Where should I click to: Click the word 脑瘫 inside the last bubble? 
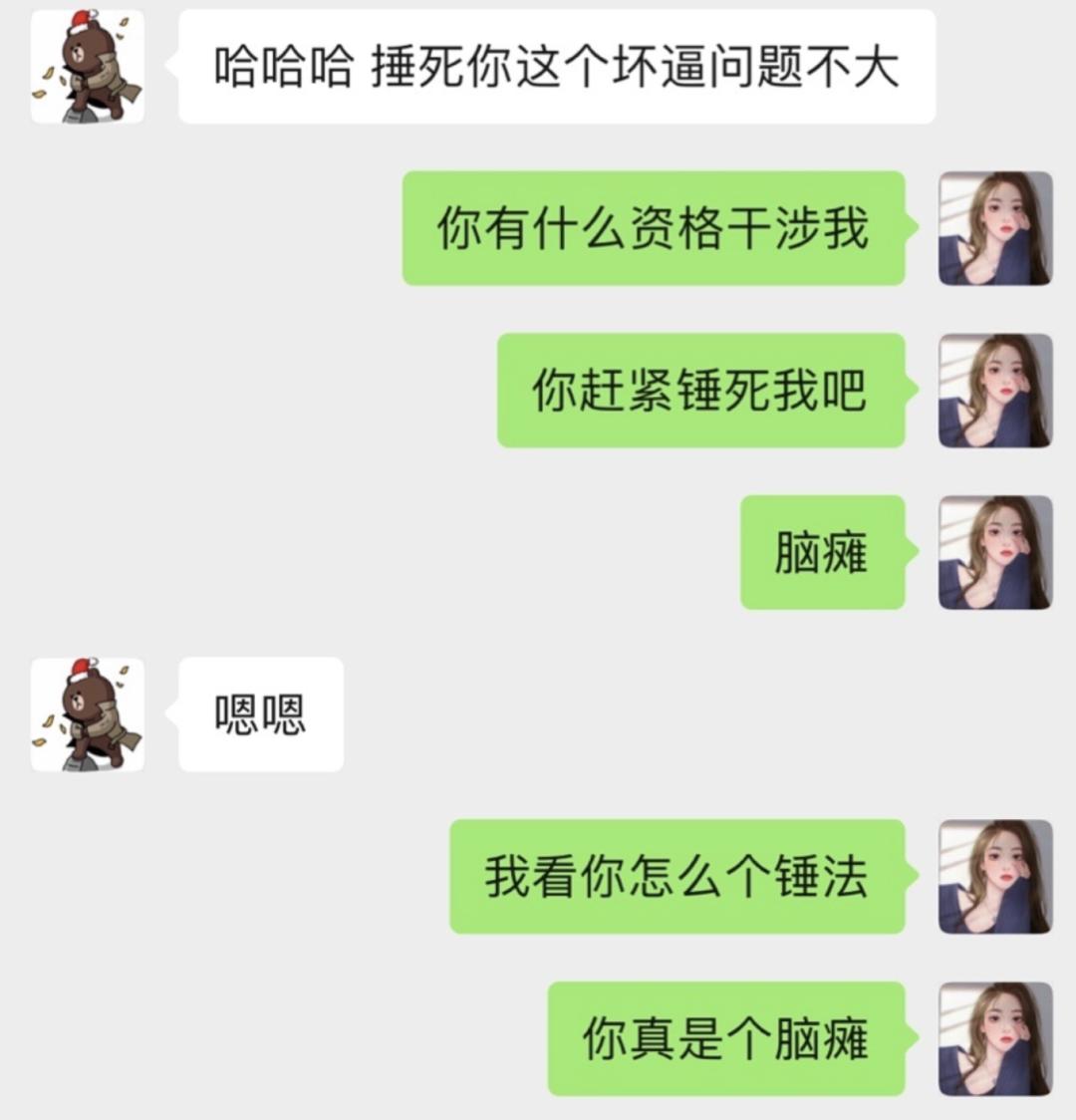point(819,1036)
